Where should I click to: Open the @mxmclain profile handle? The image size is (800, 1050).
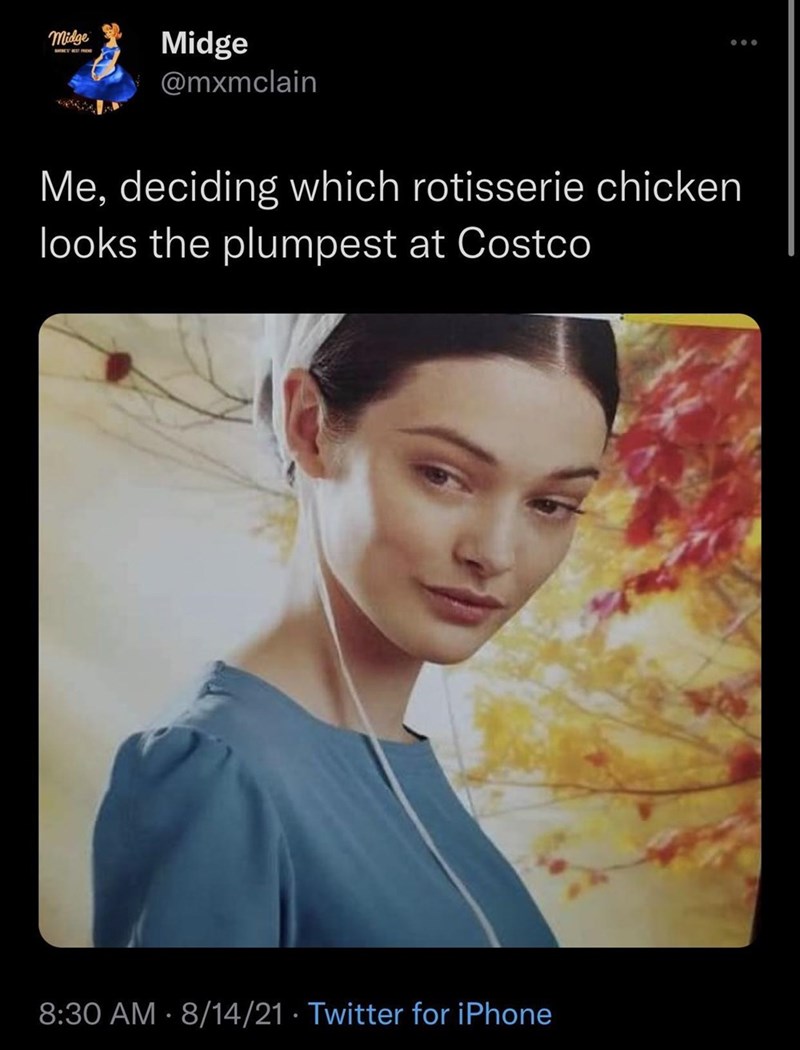[x=238, y=83]
